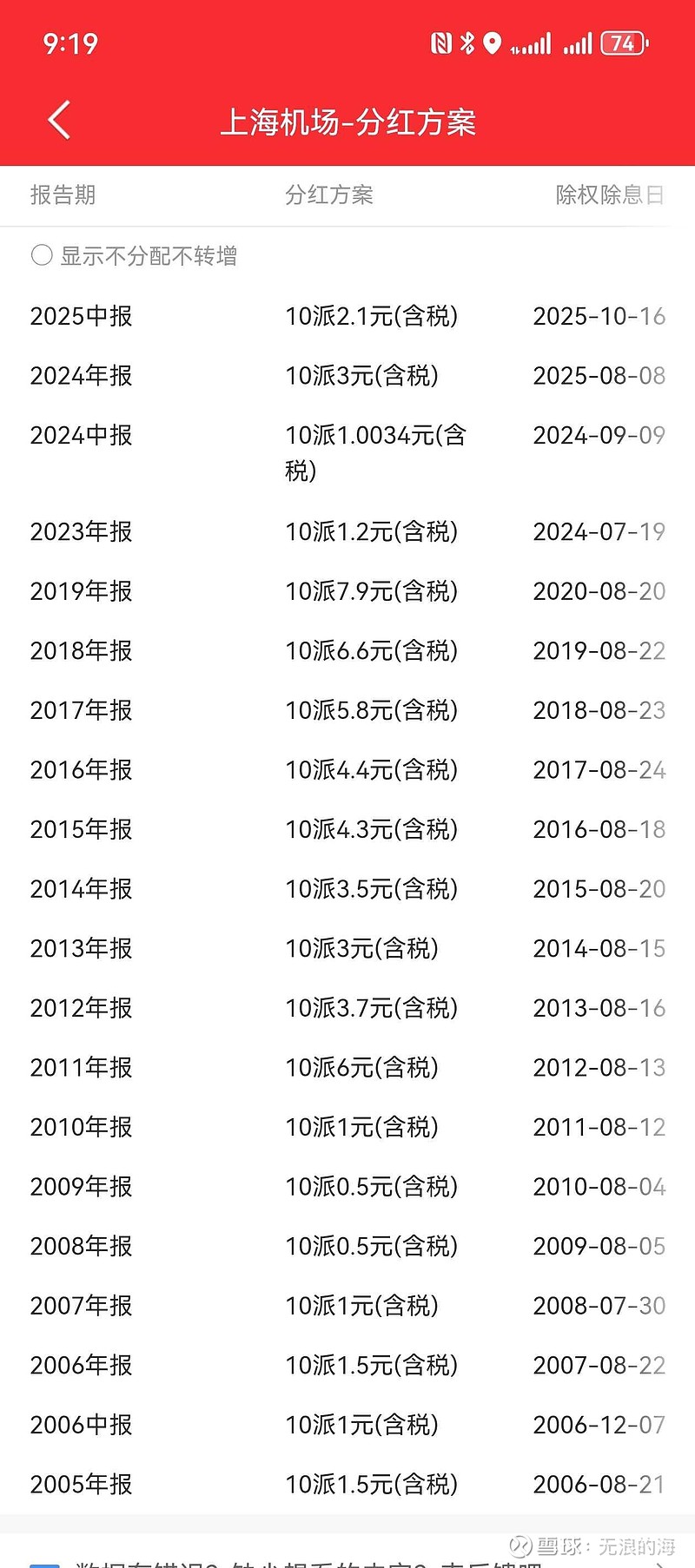
Task: Tap the back arrow to exit dividend page
Action: tap(58, 120)
